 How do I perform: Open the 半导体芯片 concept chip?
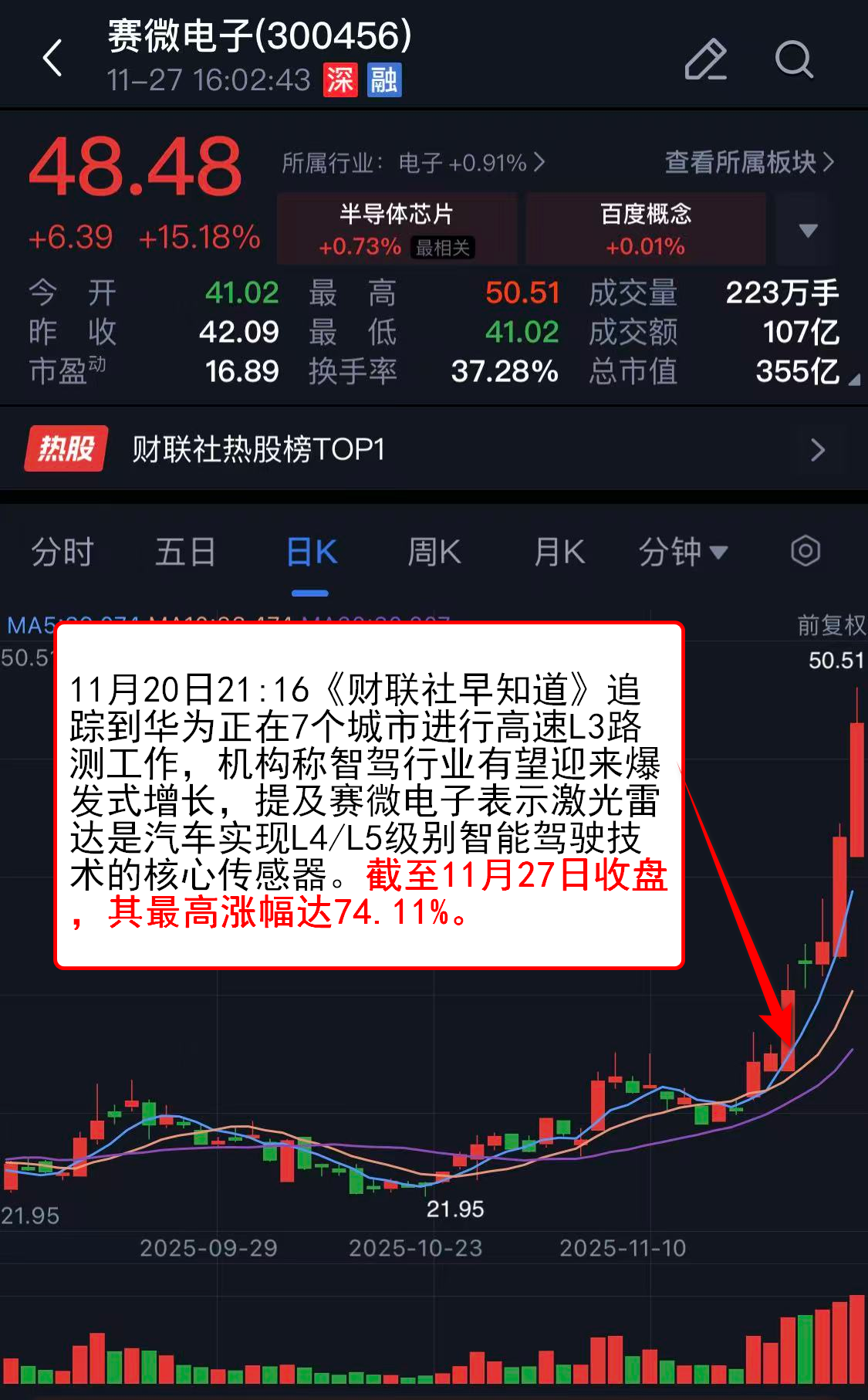pyautogui.click(x=397, y=229)
